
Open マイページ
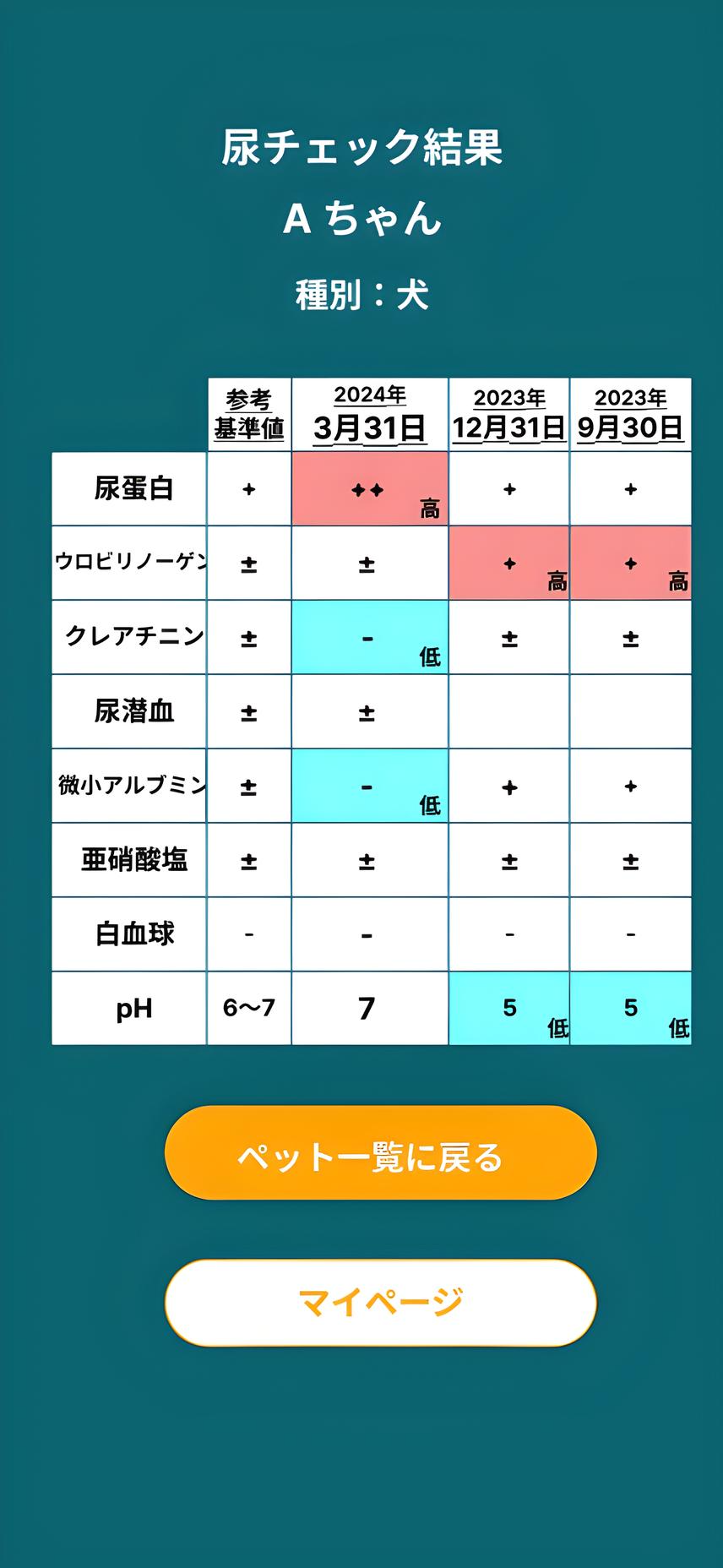380,1303
